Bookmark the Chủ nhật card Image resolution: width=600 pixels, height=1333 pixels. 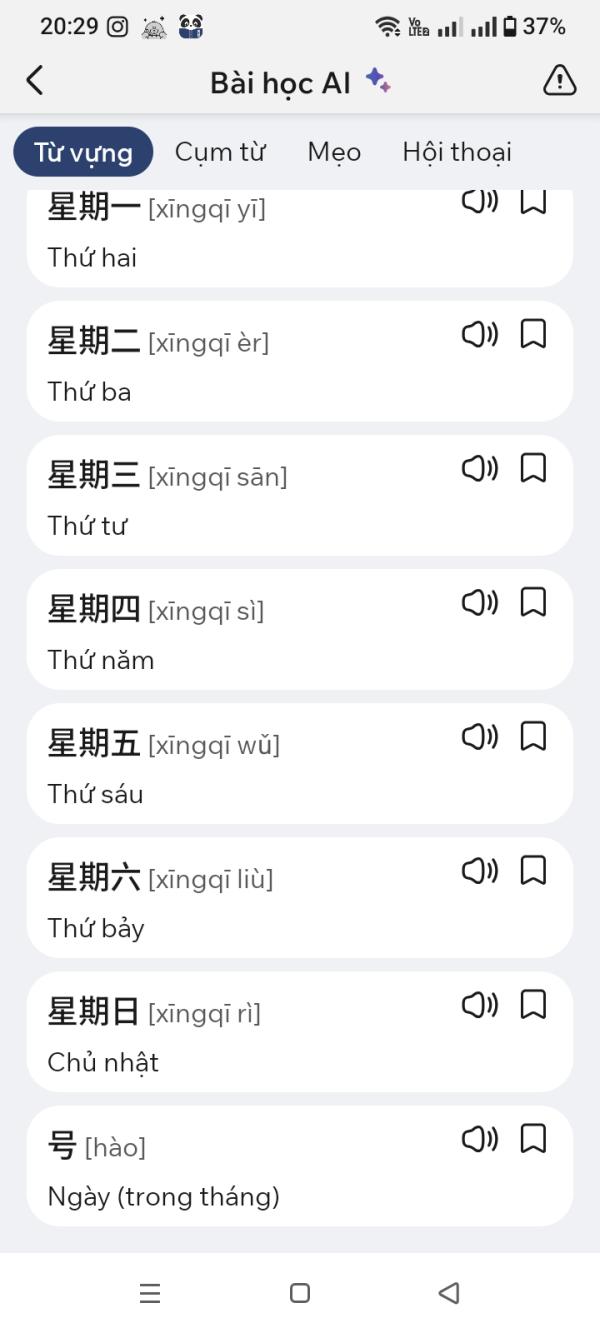534,1004
